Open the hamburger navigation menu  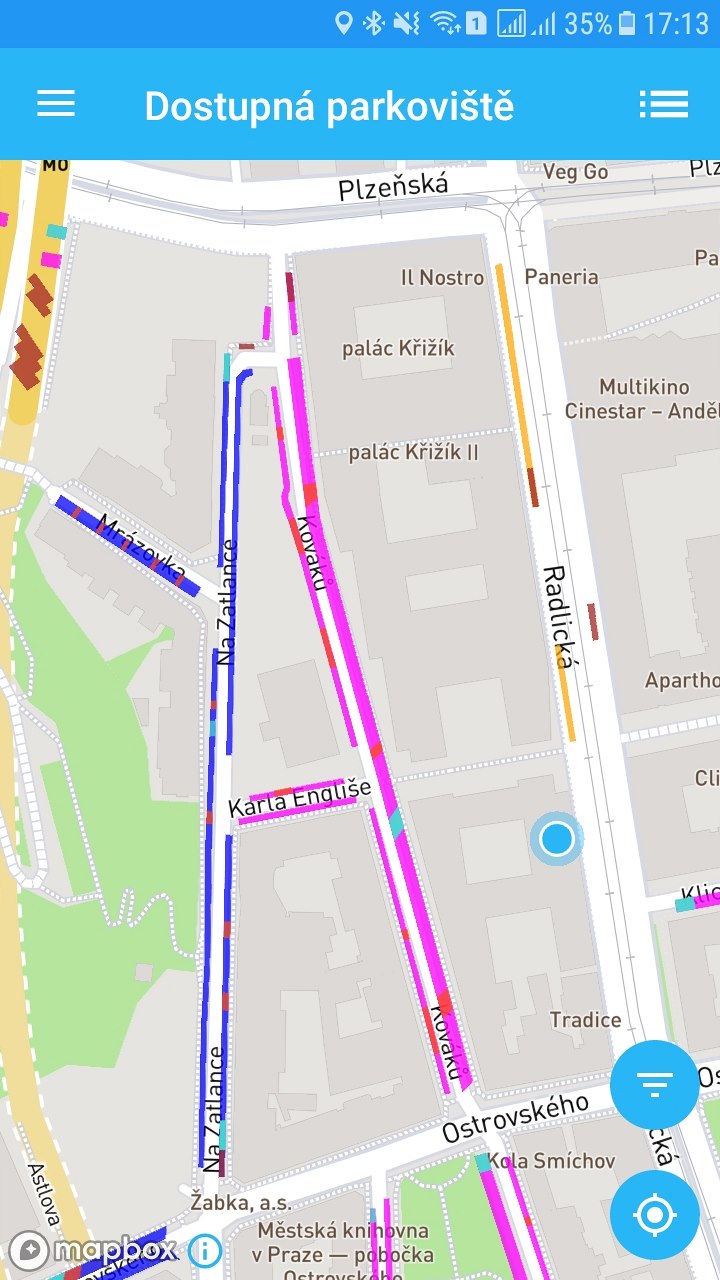(x=56, y=104)
